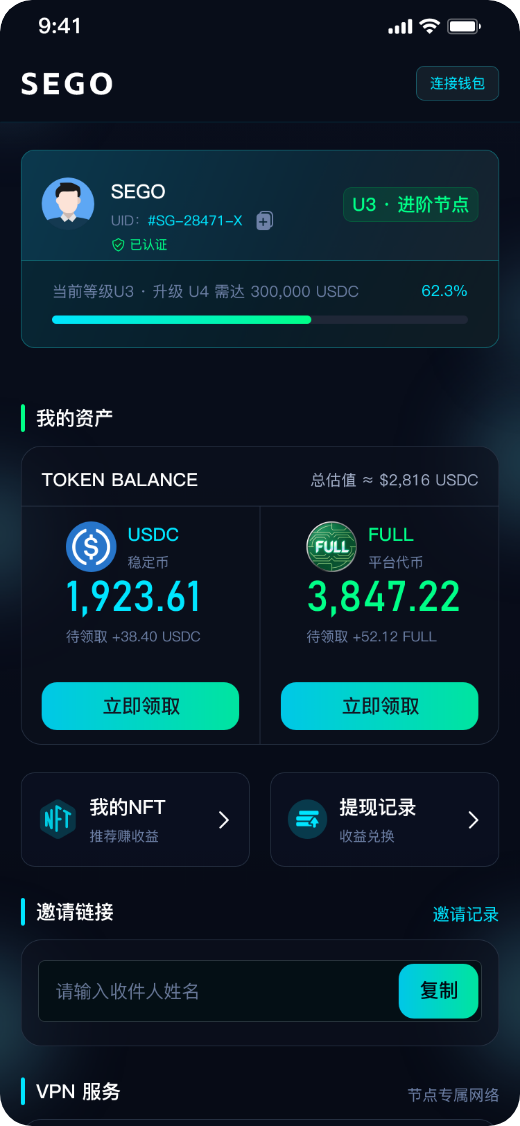The width and height of the screenshot is (520, 1126).
Task: Open the profile avatar
Action: (x=68, y=203)
